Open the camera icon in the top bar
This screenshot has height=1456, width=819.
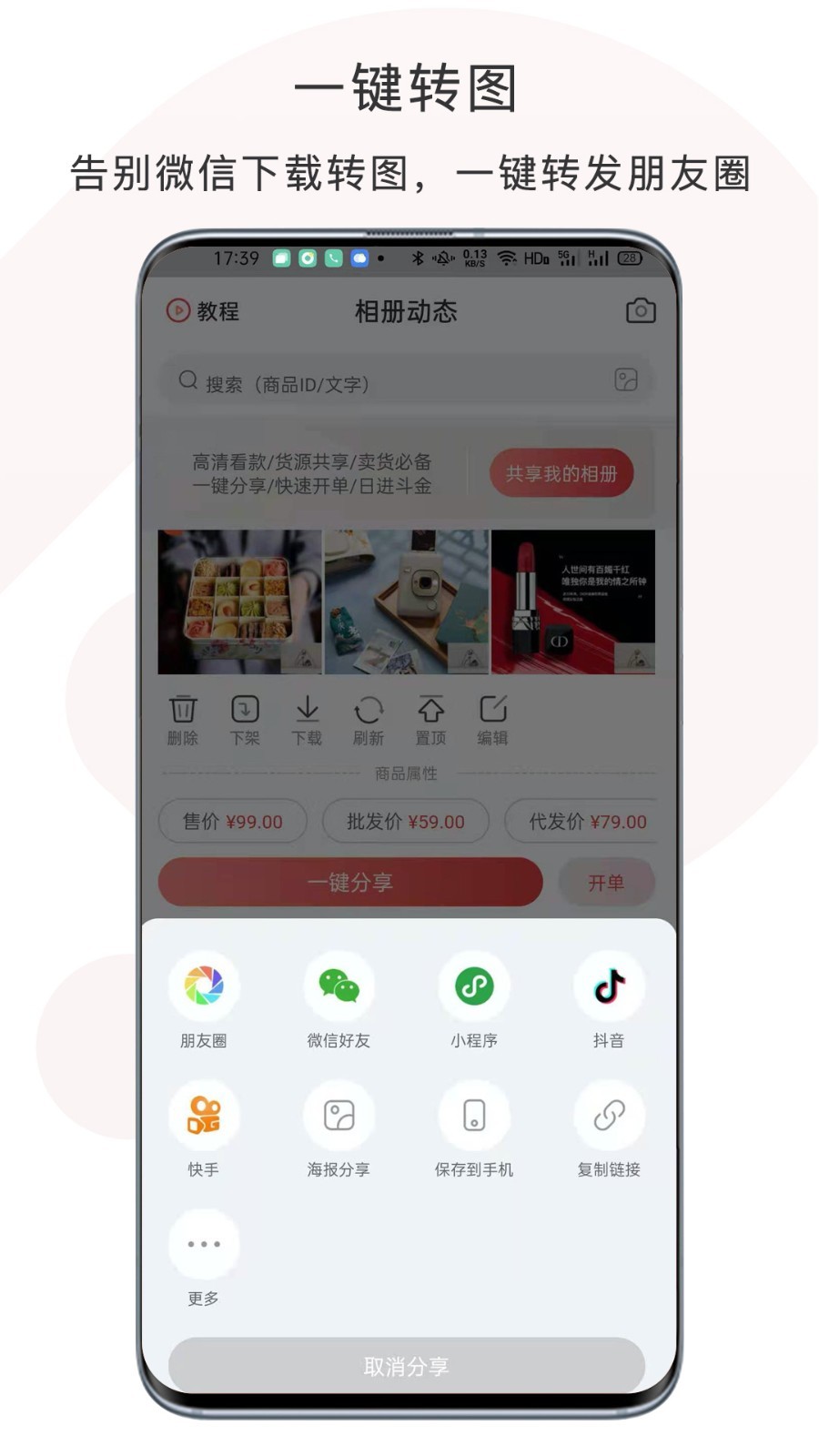[641, 311]
